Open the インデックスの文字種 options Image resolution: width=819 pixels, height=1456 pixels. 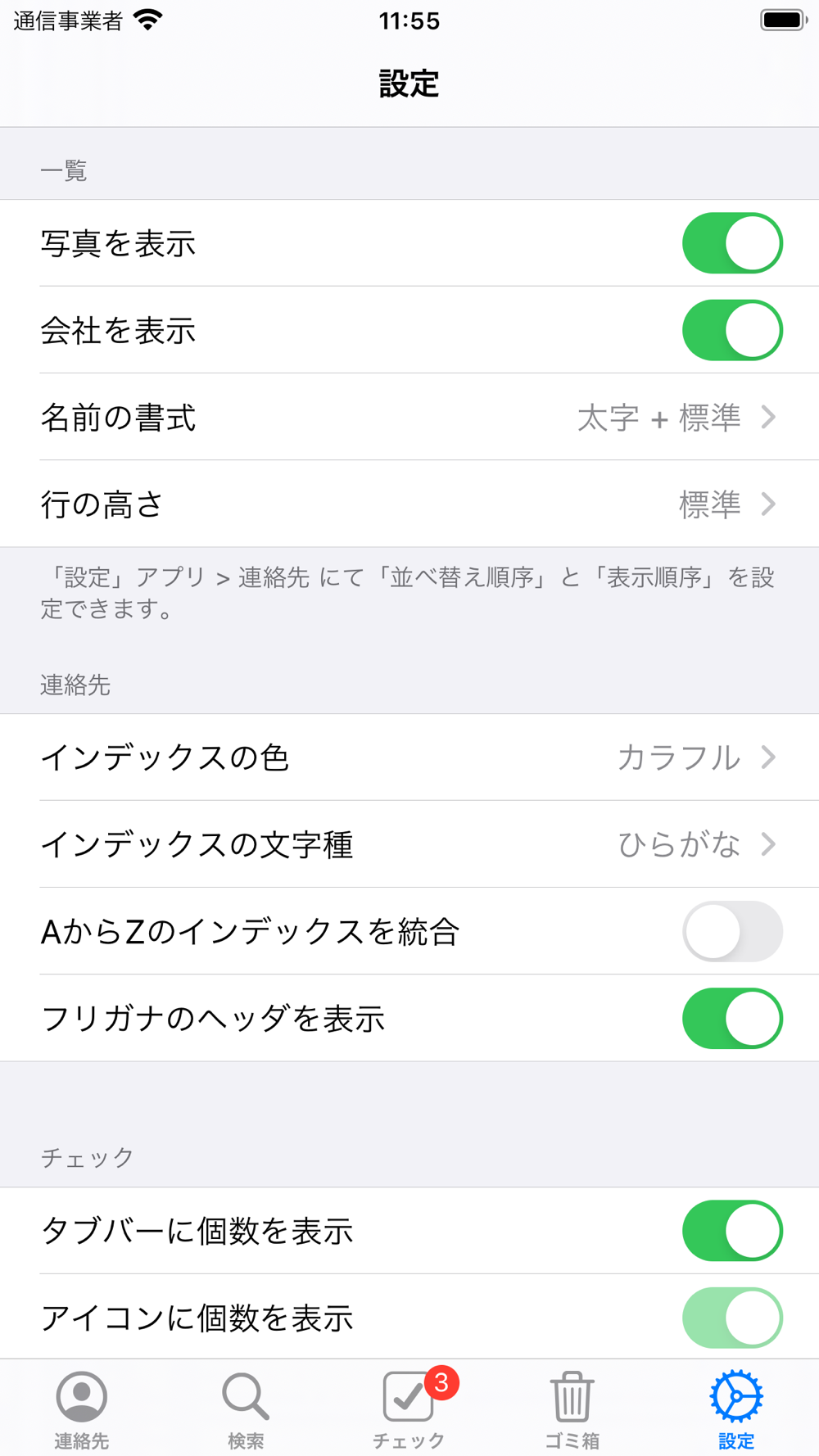click(x=409, y=844)
